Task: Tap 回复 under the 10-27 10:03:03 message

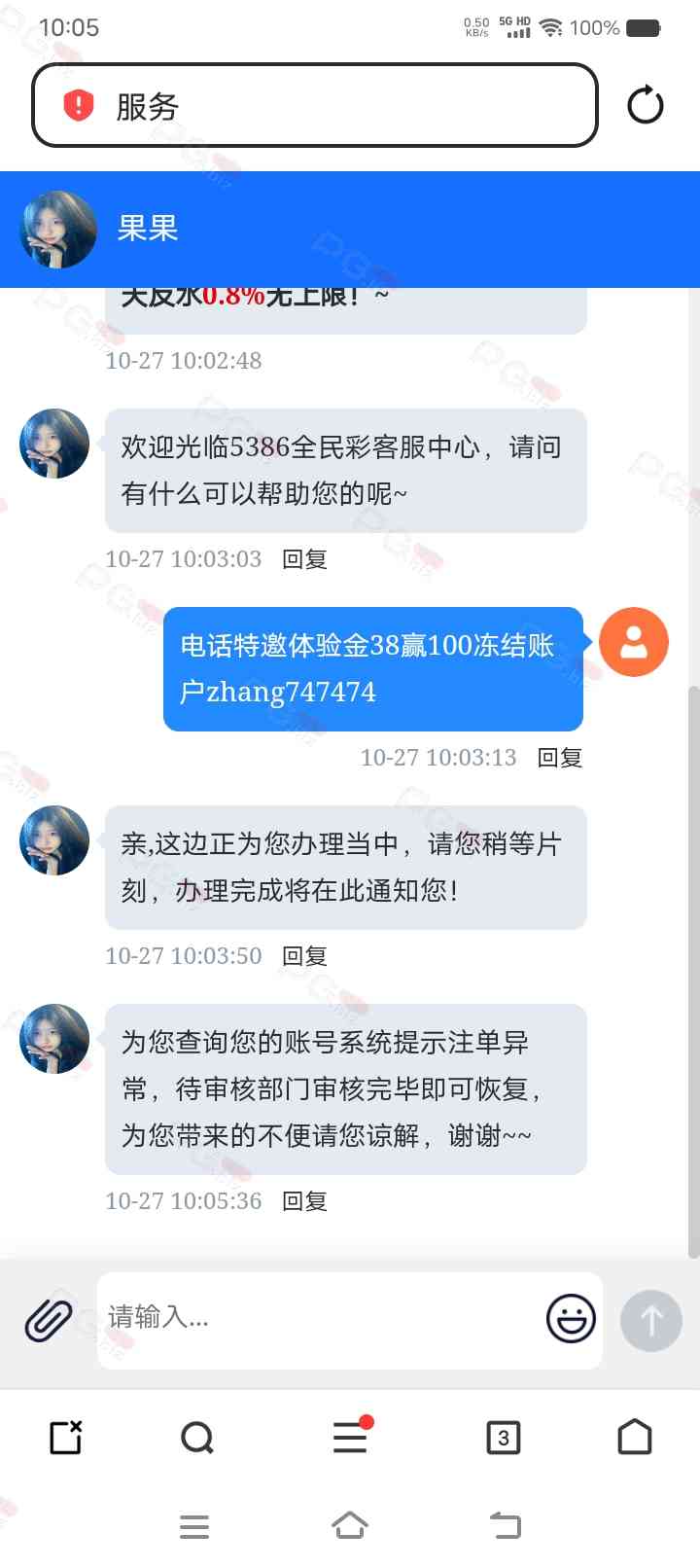Action: point(304,559)
